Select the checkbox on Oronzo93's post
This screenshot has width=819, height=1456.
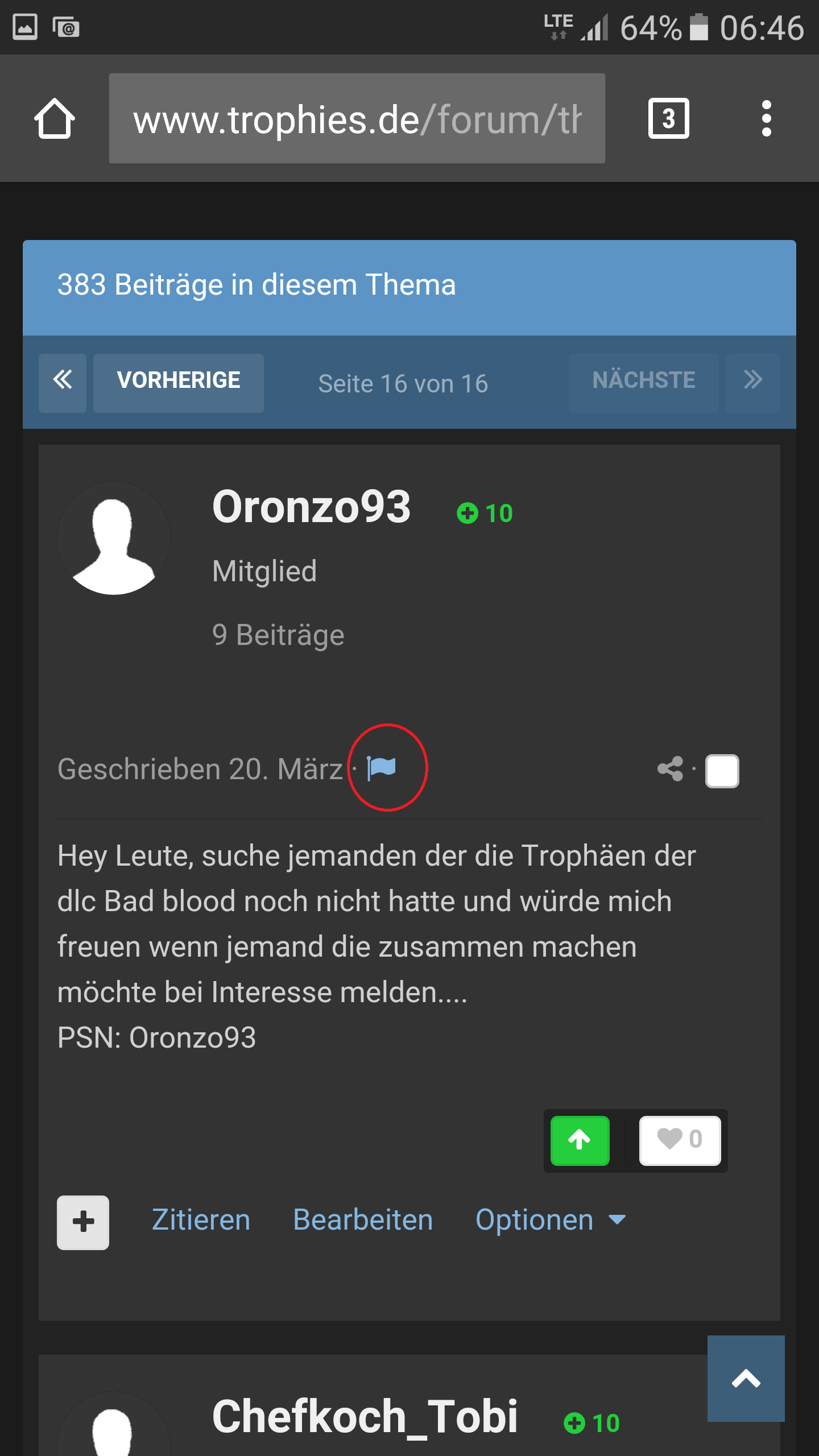tap(722, 771)
